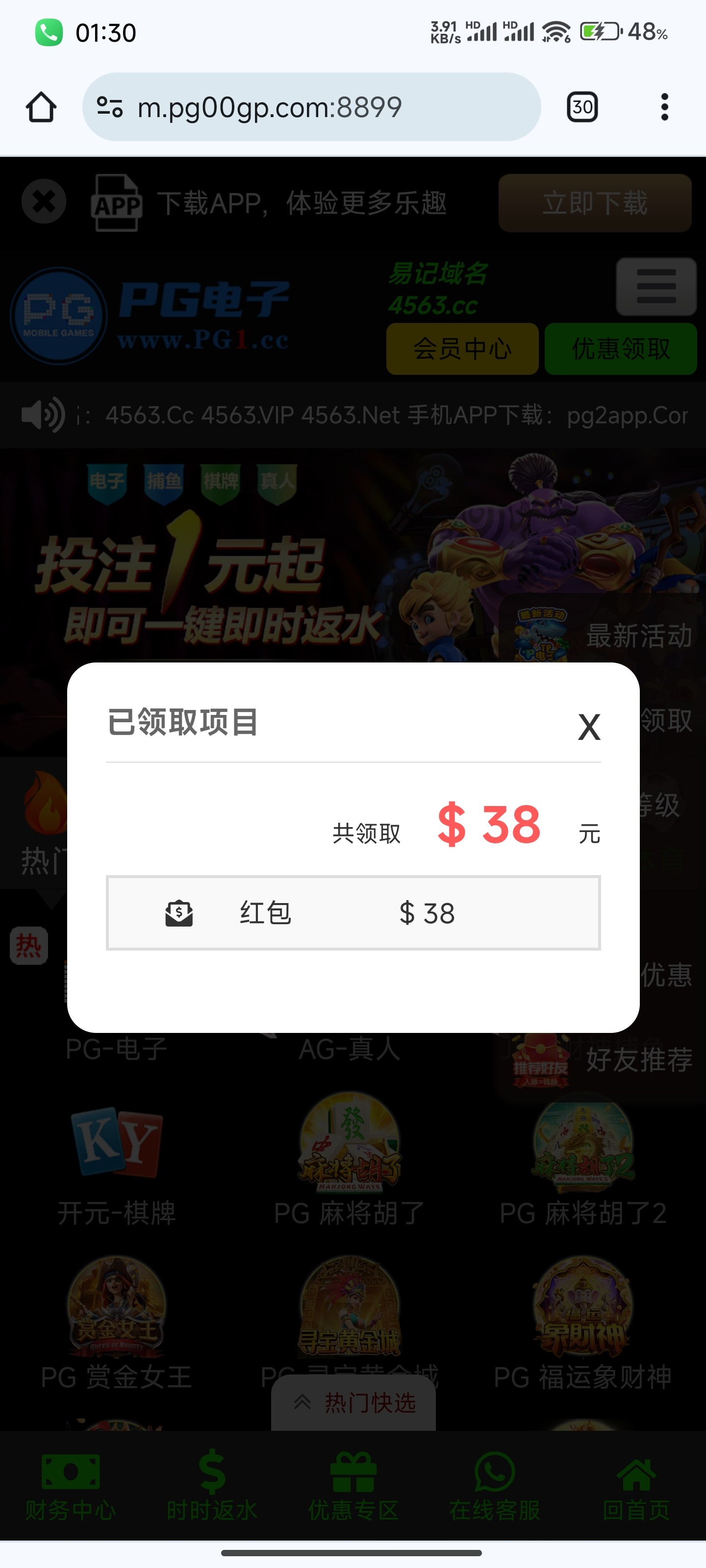Open 财务中心 in the bottom bar
Viewport: 706px width, 1568px height.
(70, 1486)
